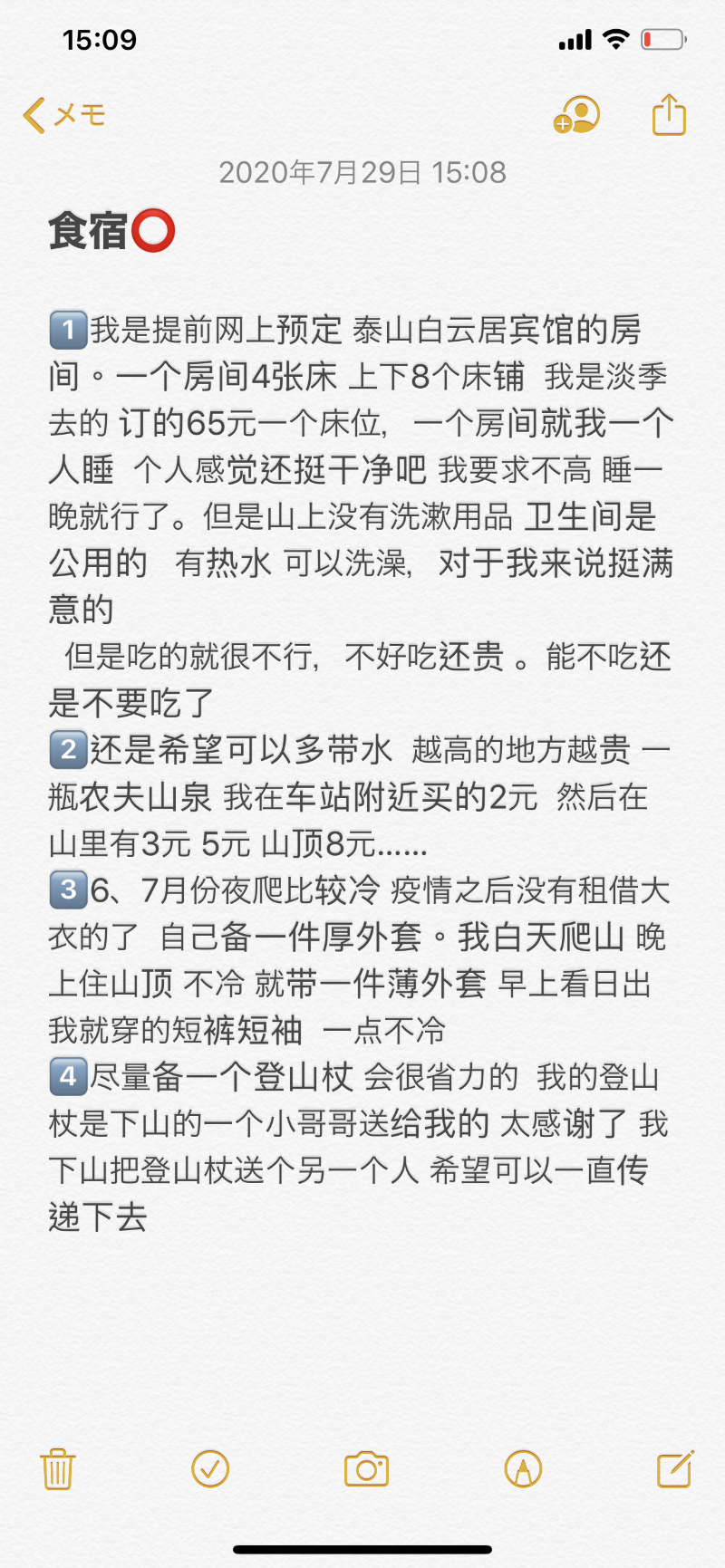
Task: Open the camera attachment option
Action: point(366,1468)
